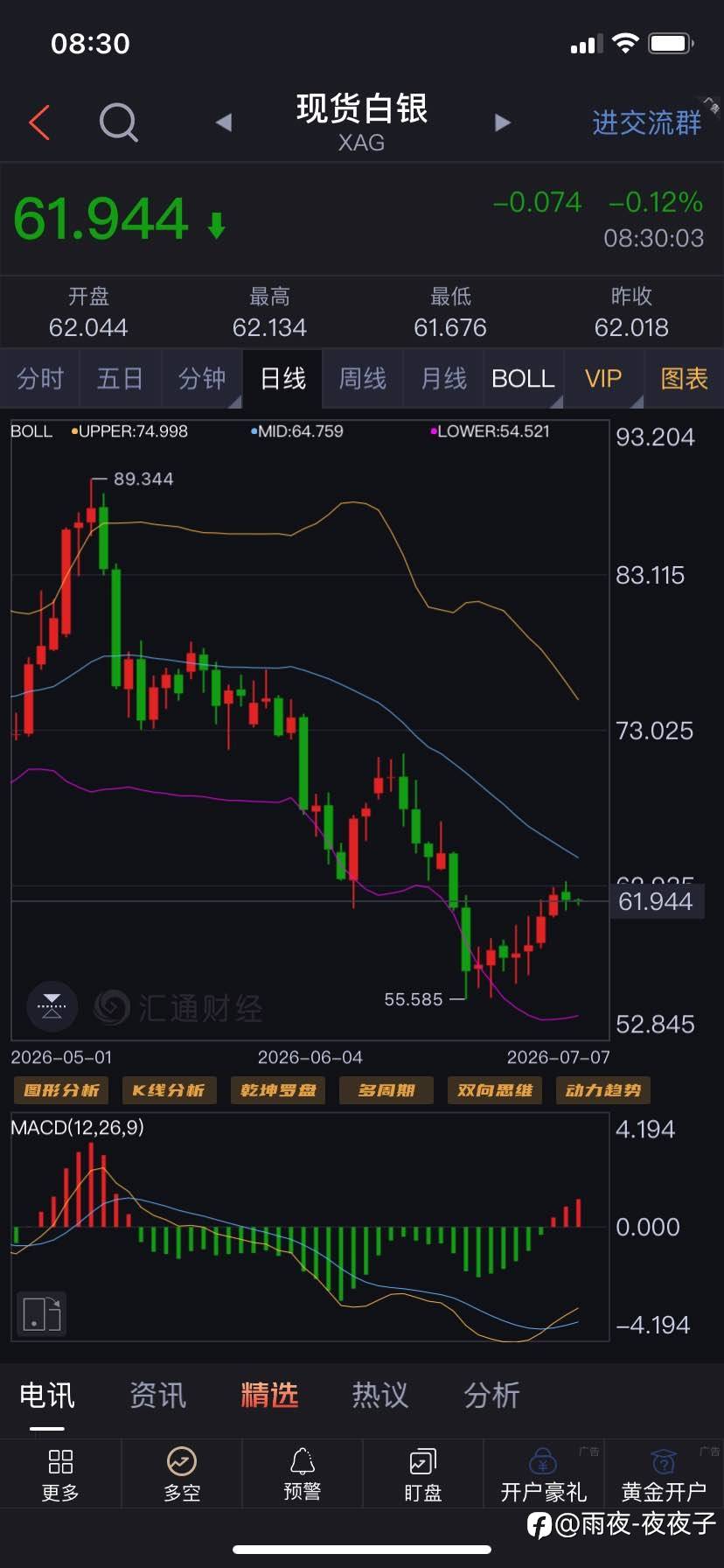Open the BOLL indicator dropdown
This screenshot has height=1568, width=724.
click(523, 379)
